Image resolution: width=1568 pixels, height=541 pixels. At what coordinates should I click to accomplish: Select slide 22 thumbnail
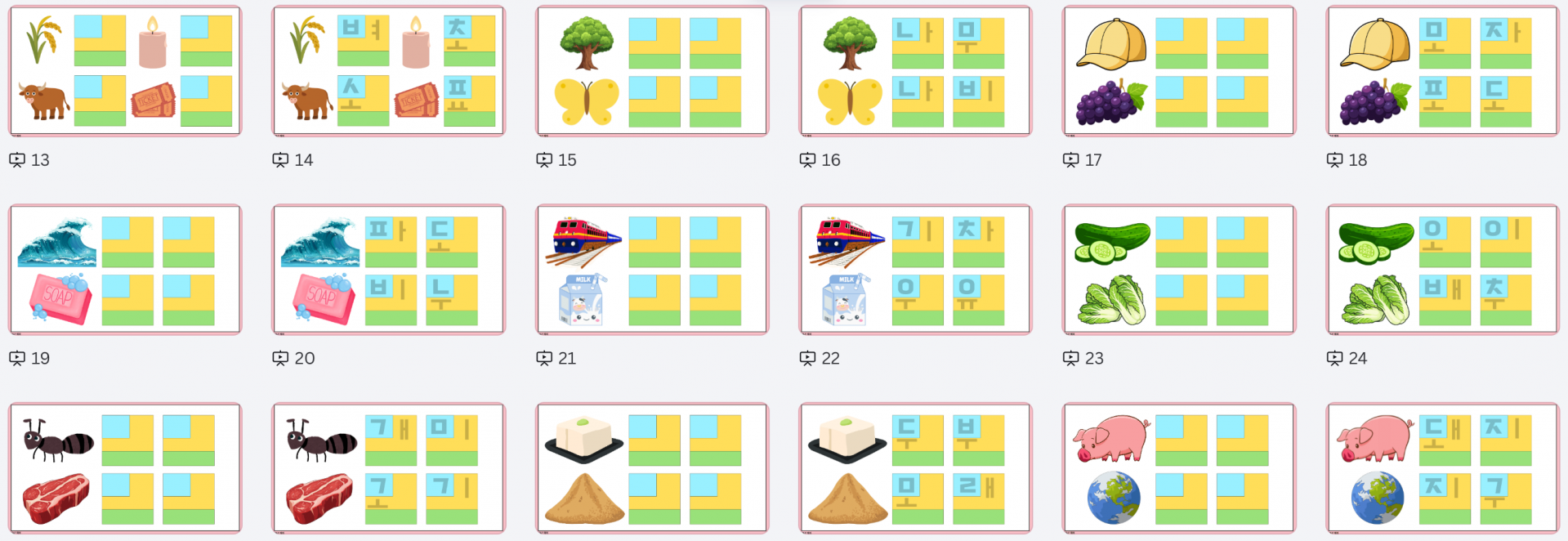916,270
